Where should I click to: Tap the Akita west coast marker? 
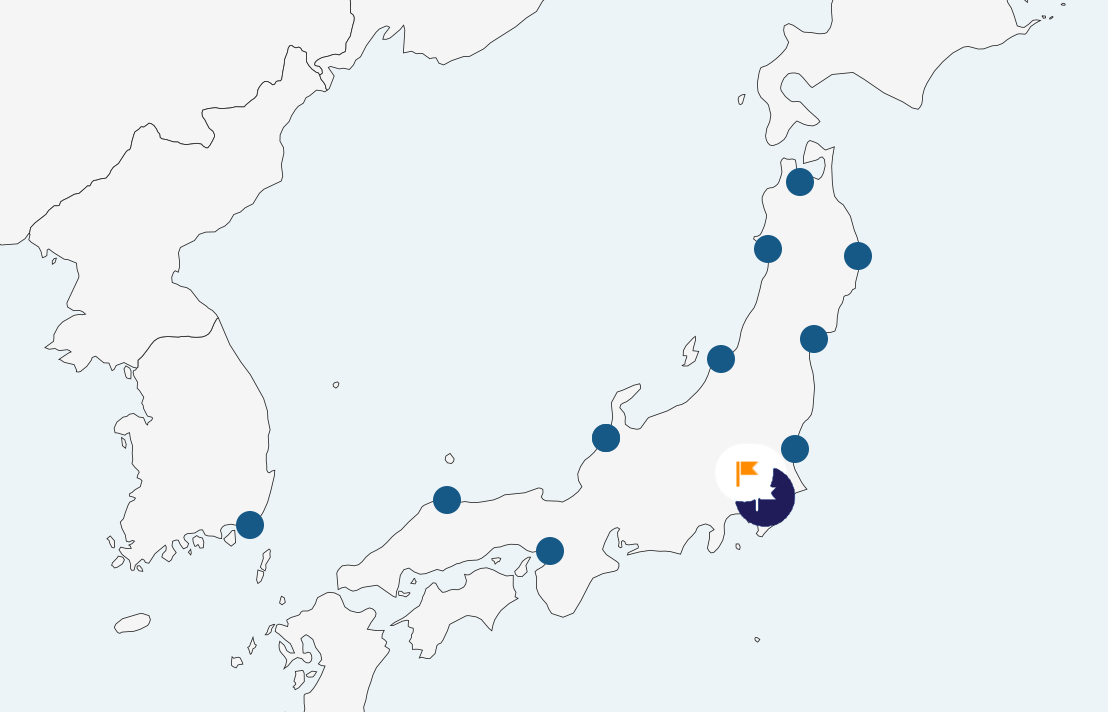(x=768, y=249)
